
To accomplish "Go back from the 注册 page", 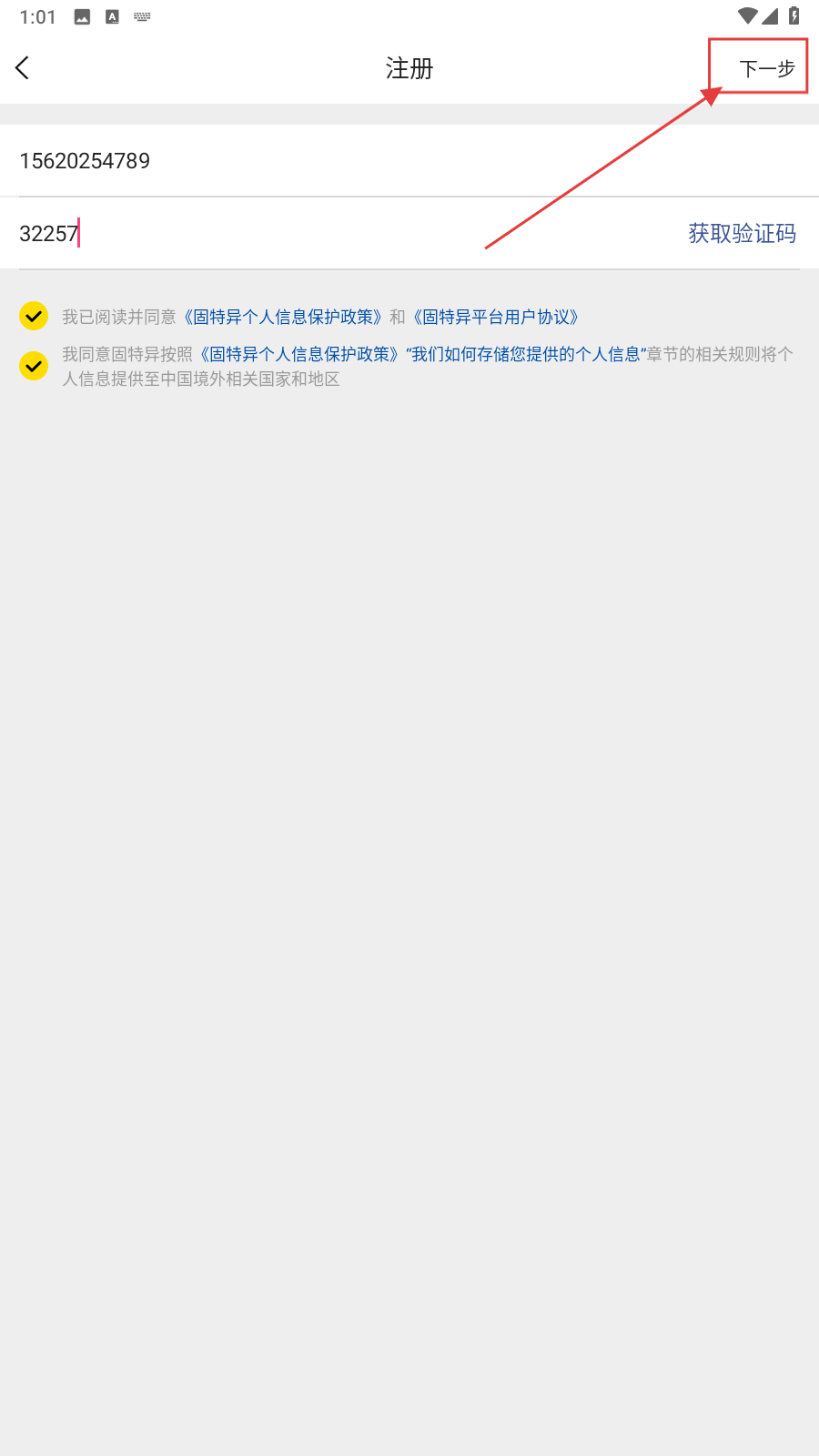I will click(24, 67).
